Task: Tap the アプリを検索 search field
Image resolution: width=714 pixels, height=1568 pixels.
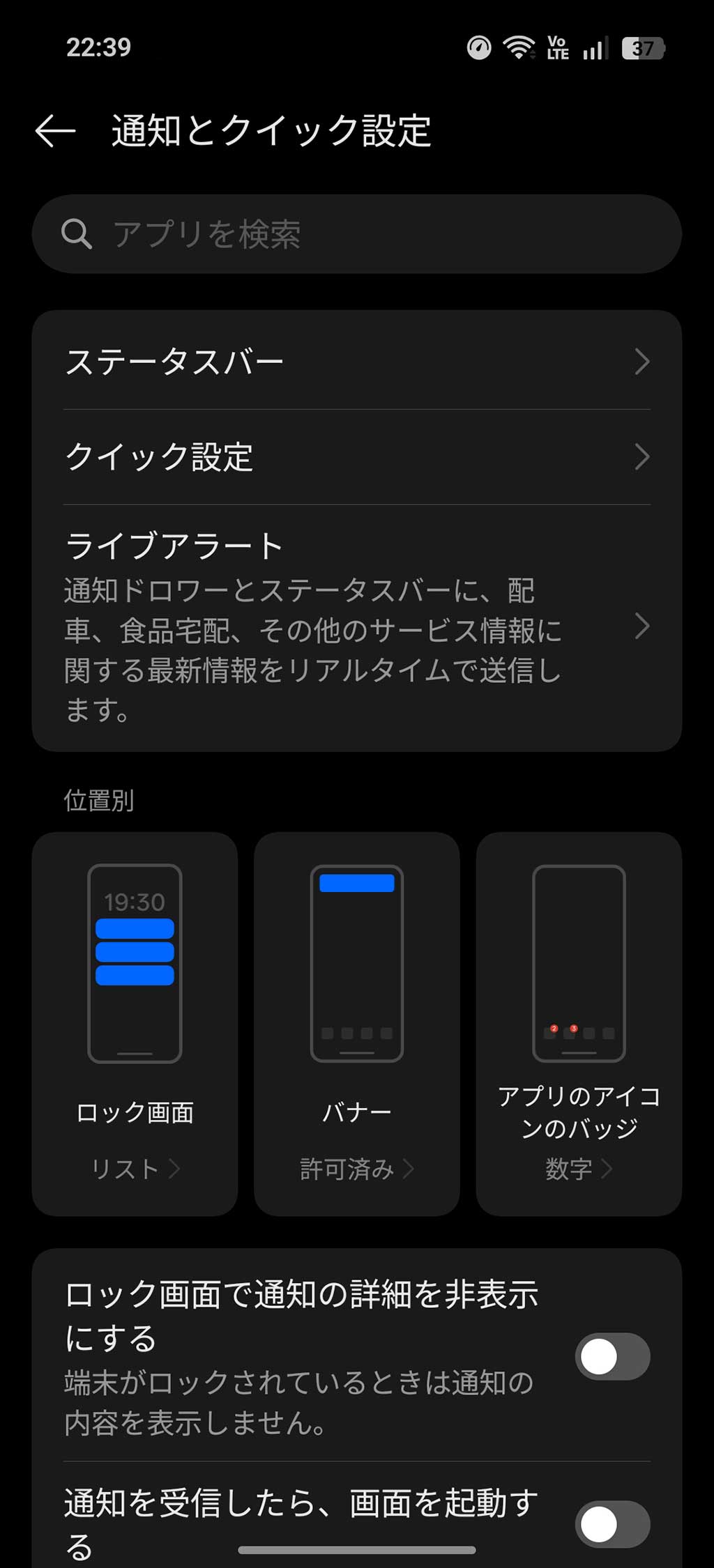Action: click(x=356, y=234)
